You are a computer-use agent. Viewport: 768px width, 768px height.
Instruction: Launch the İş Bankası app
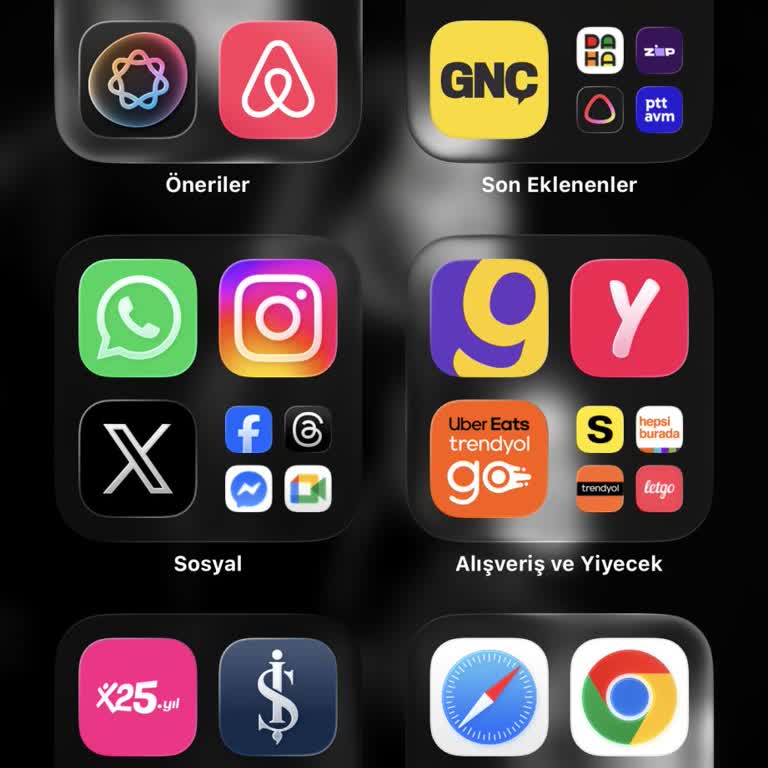(278, 697)
